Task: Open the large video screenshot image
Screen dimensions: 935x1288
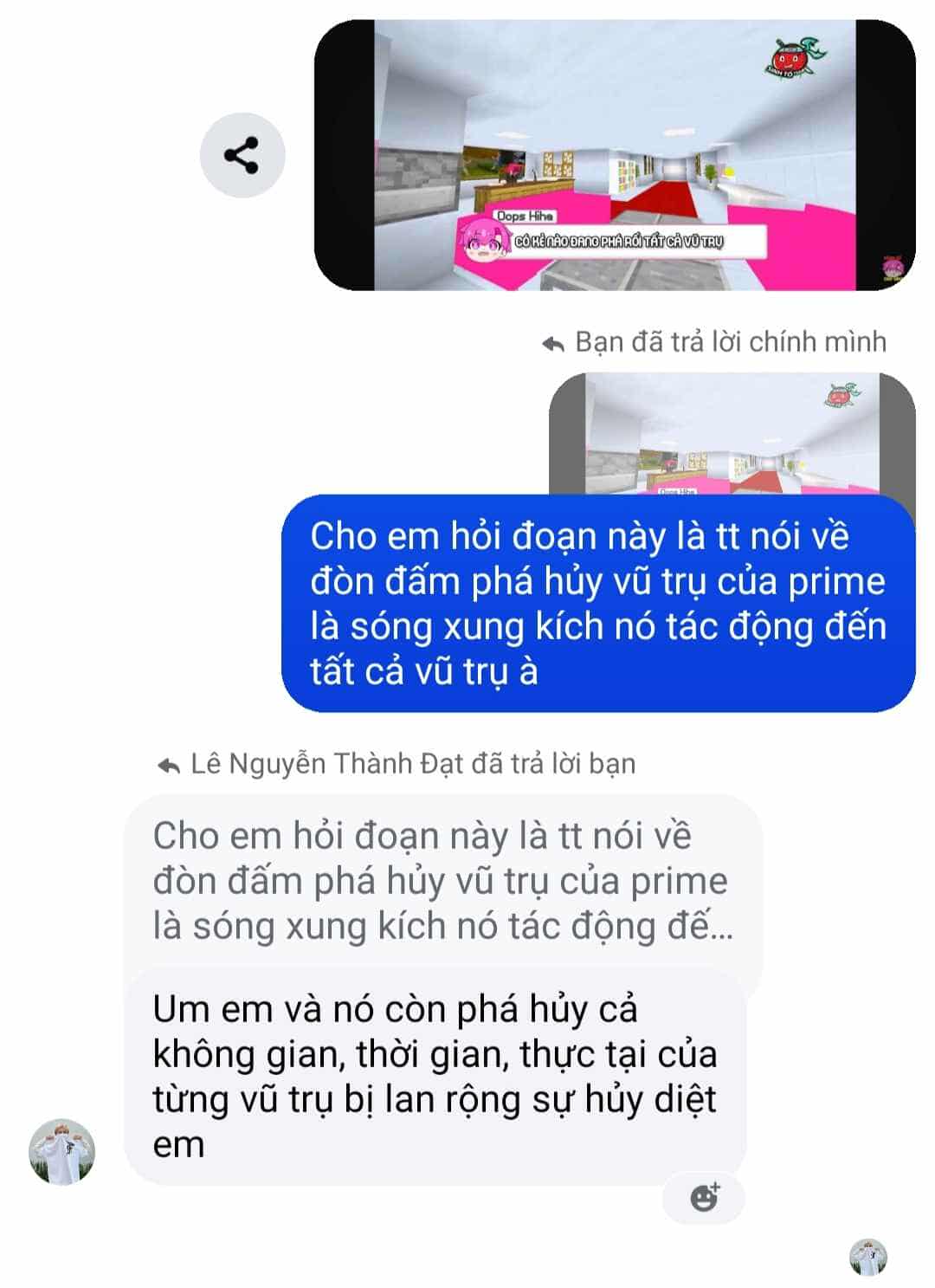Action: tap(614, 155)
